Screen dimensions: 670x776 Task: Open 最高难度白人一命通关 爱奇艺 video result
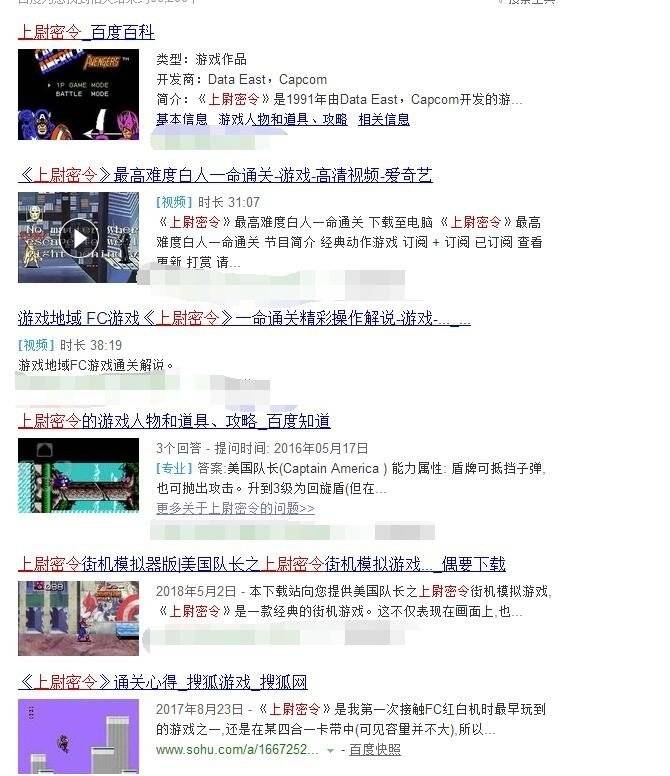coord(225,176)
